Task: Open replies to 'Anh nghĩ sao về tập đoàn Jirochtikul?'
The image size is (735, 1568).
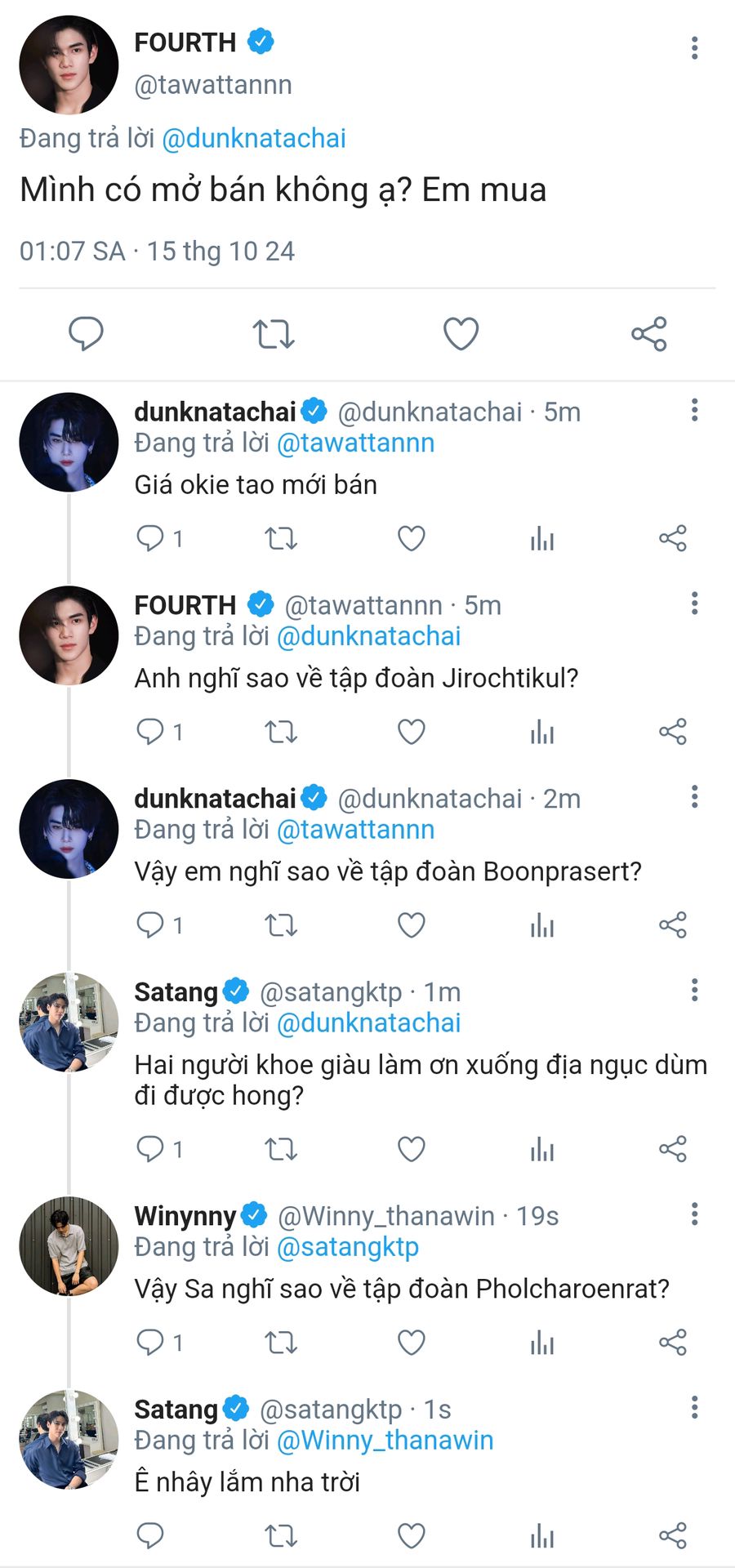Action: pos(159,732)
